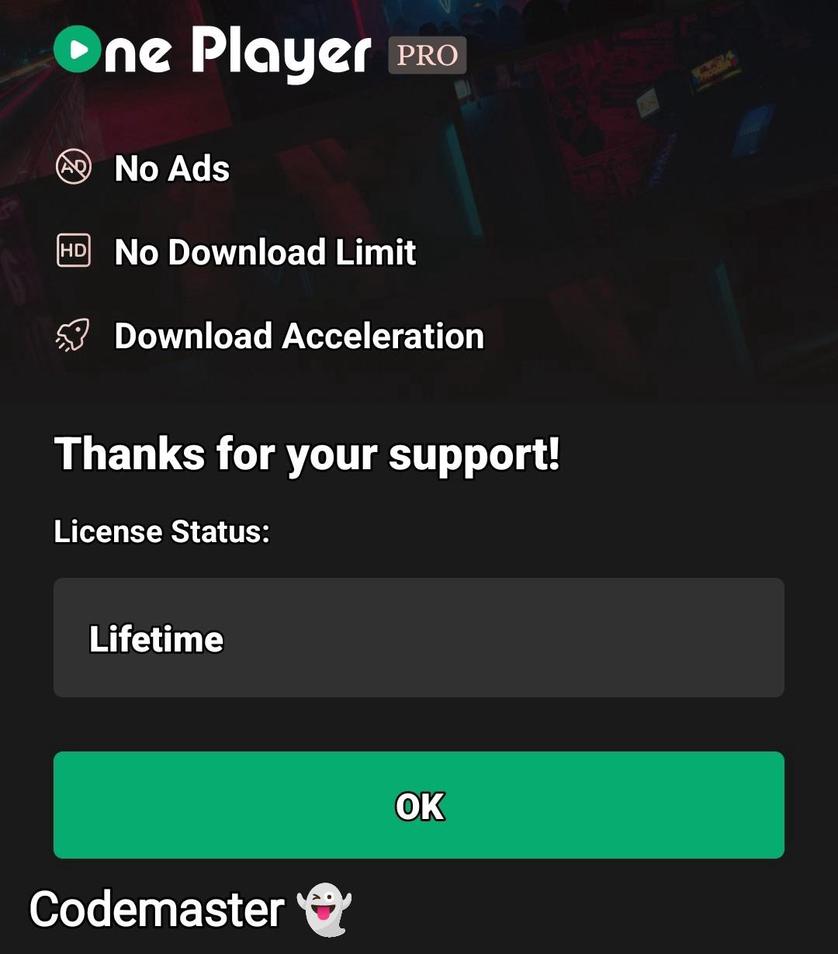Click the rocket Download Acceleration icon
This screenshot has width=838, height=954.
[x=71, y=334]
